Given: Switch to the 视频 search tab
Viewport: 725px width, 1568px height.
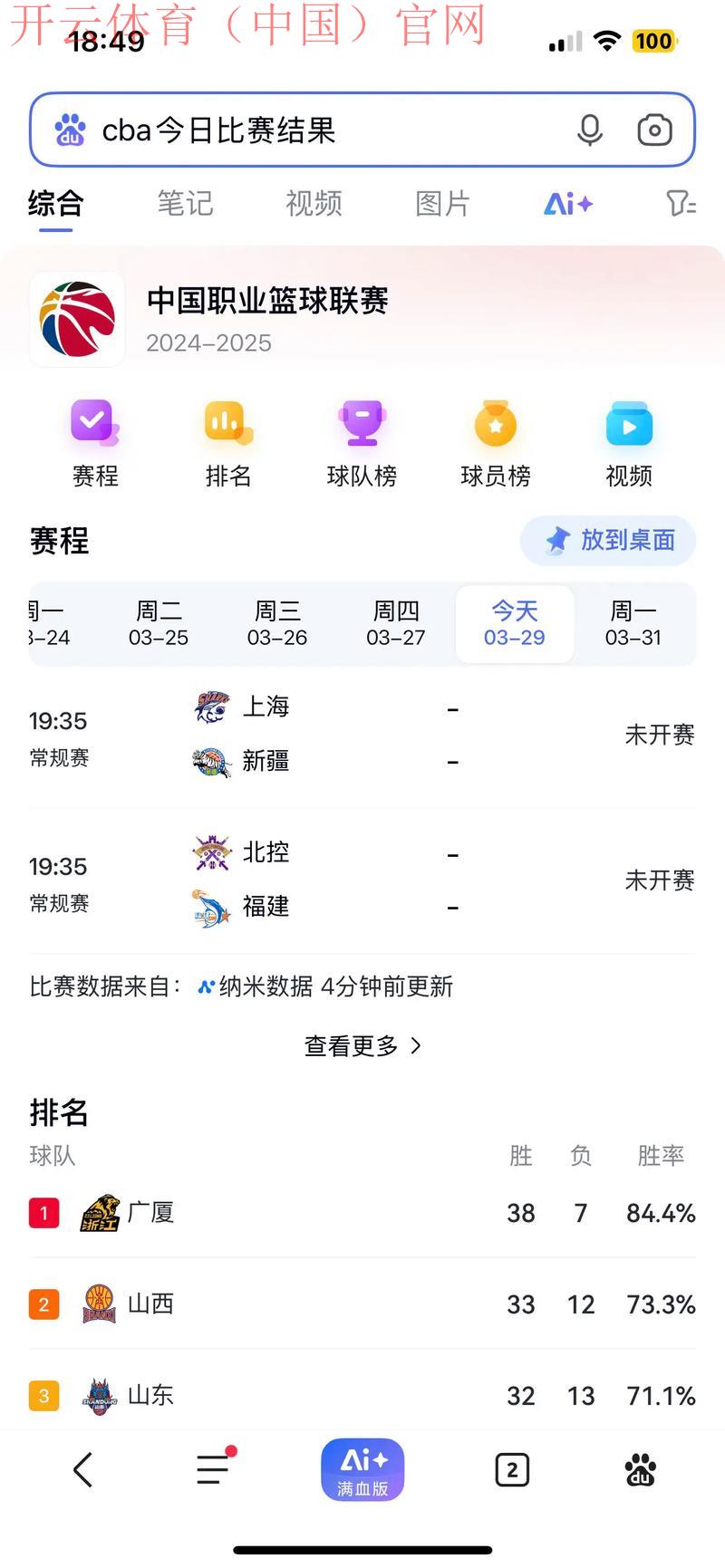Looking at the screenshot, I should [x=313, y=204].
